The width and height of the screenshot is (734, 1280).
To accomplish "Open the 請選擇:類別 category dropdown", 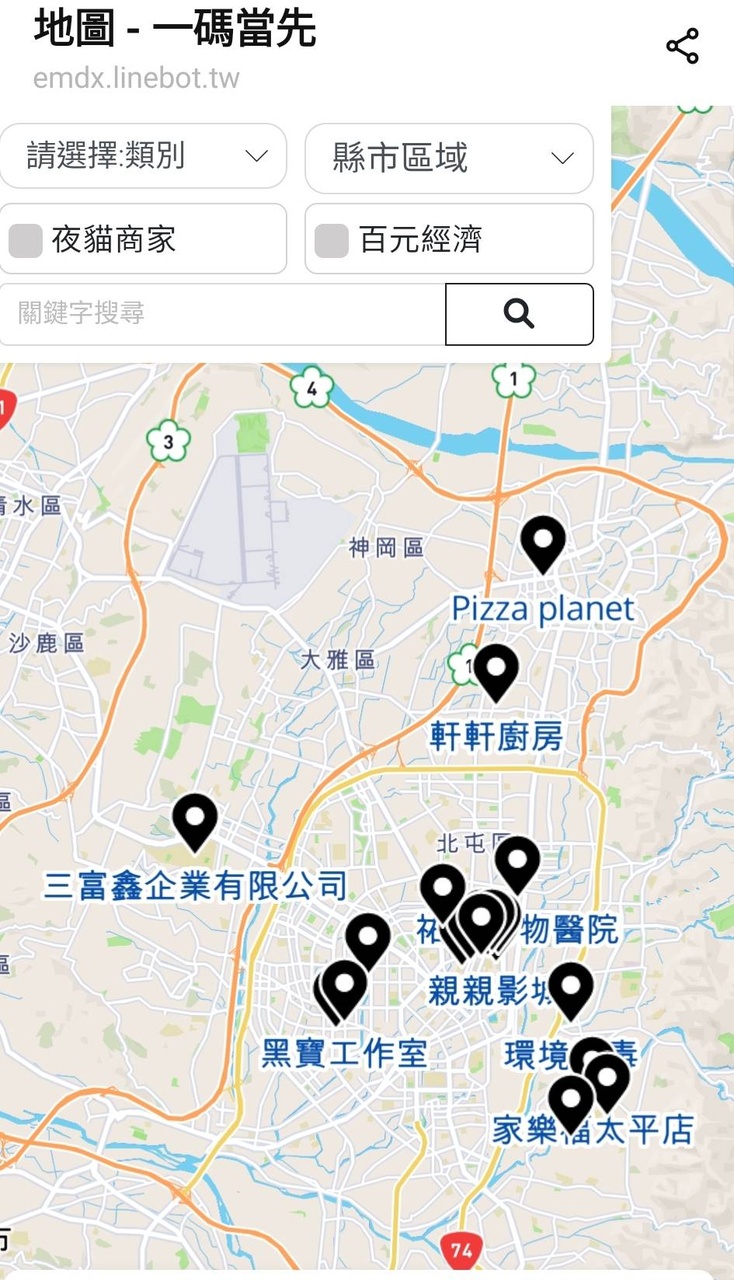I will point(143,156).
